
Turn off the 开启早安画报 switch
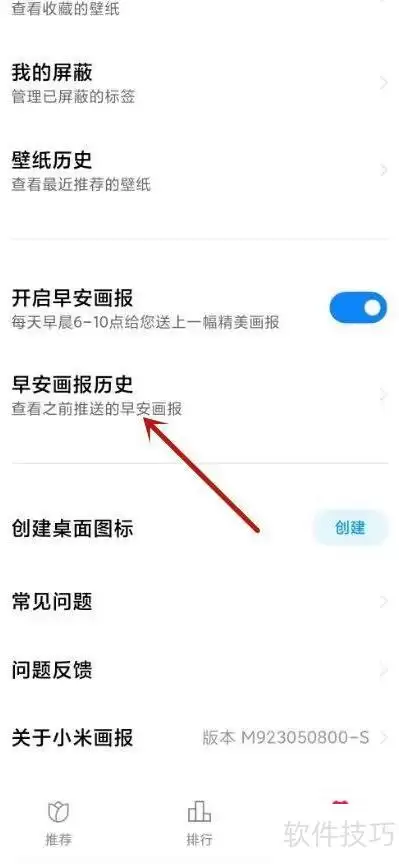pyautogui.click(x=358, y=307)
